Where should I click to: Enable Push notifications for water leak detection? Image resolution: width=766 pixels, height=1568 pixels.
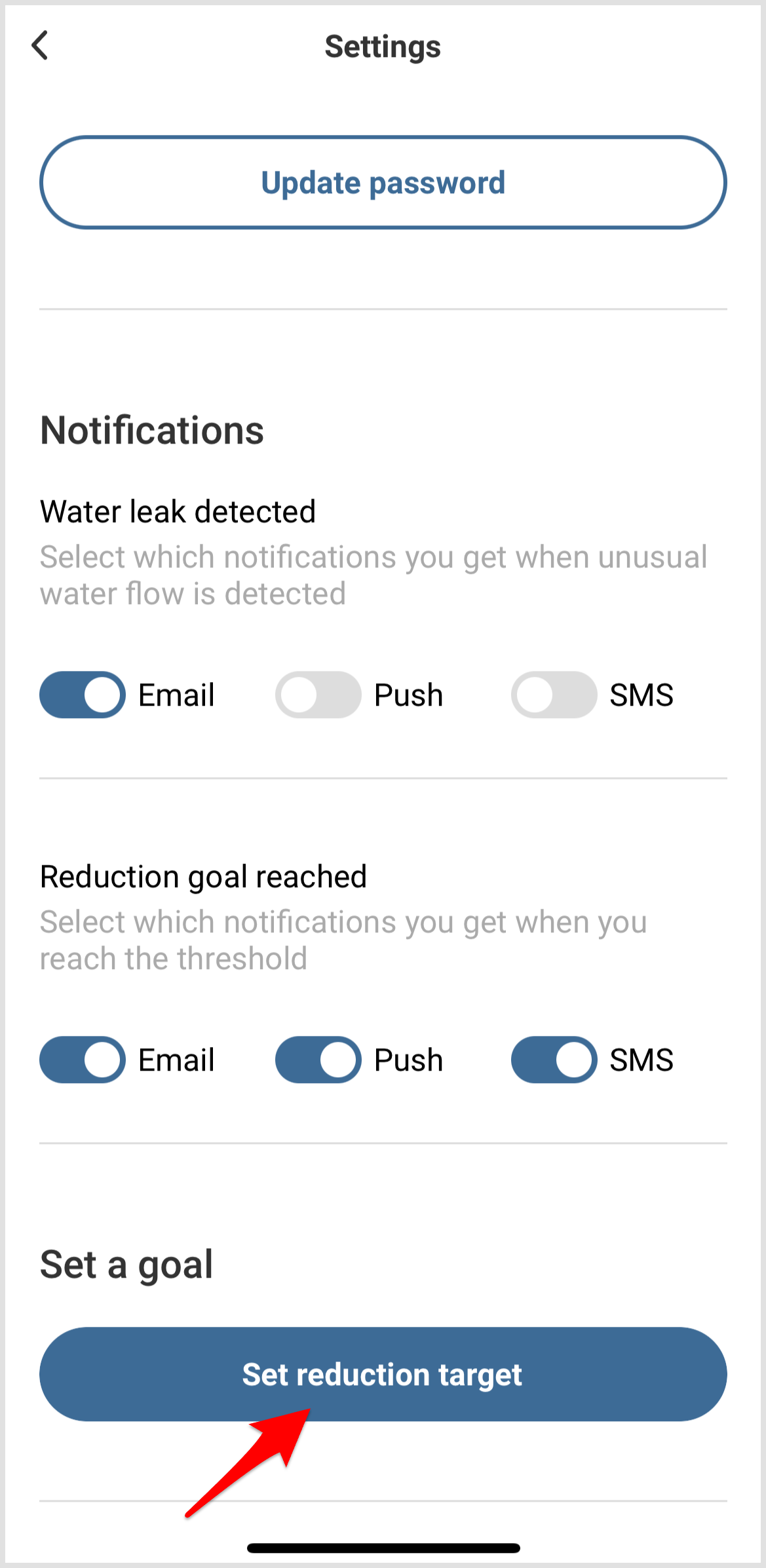pos(318,695)
